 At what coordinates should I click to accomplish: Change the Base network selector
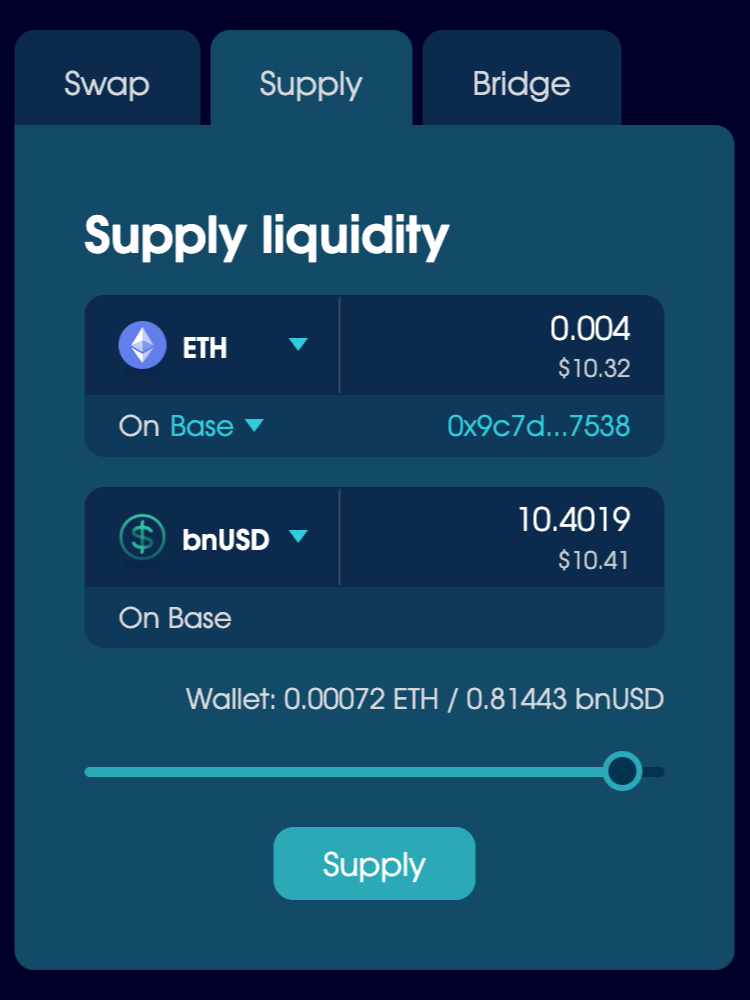tap(216, 426)
